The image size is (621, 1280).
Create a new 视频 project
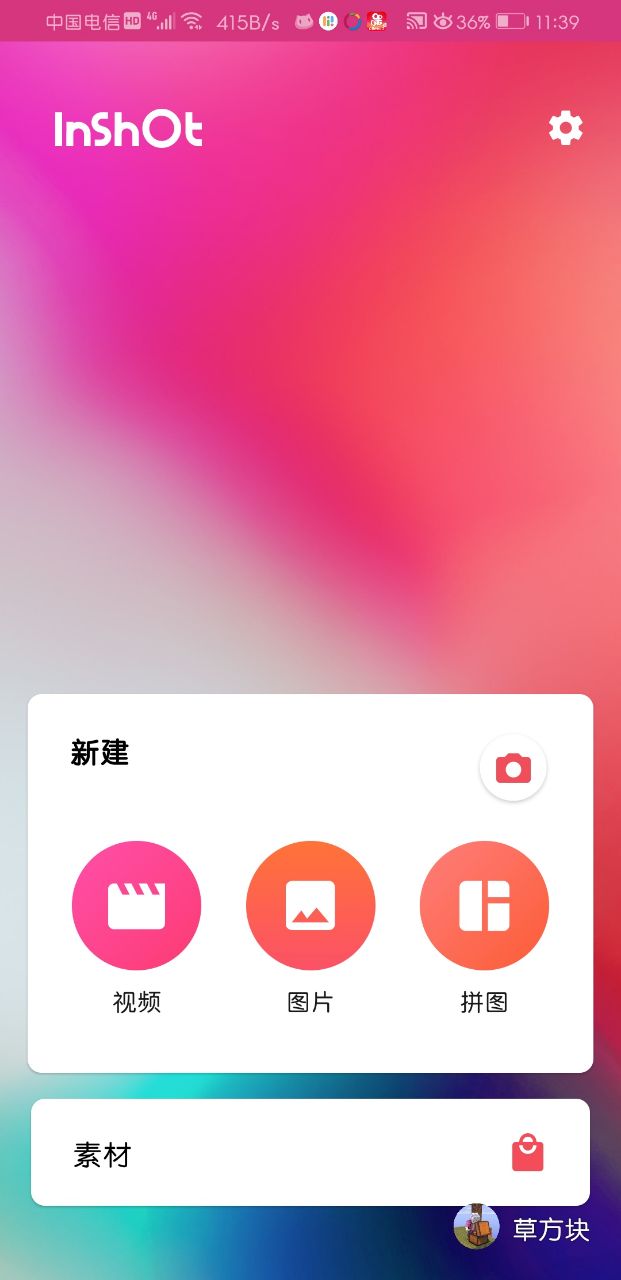tap(137, 906)
